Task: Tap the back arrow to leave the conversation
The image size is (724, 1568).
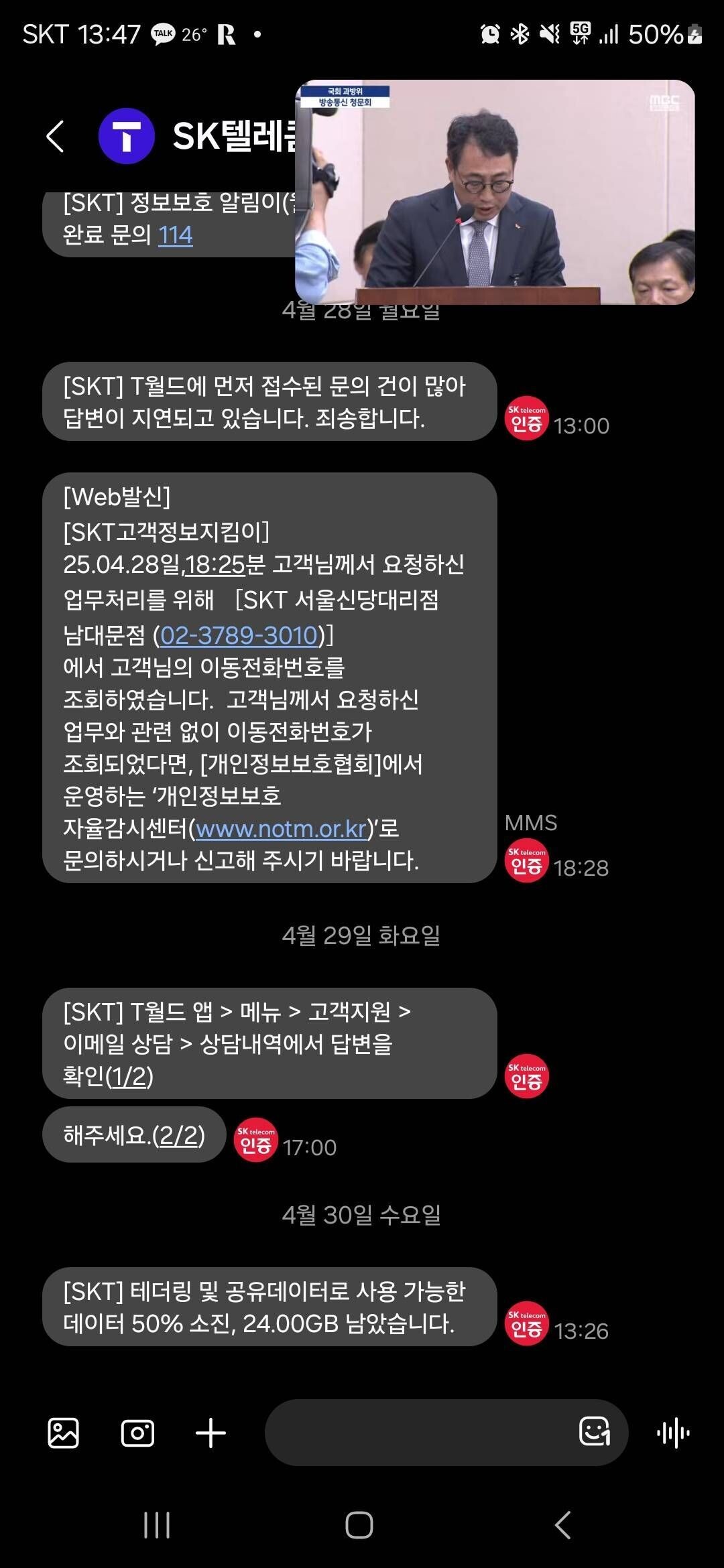Action: [56, 139]
